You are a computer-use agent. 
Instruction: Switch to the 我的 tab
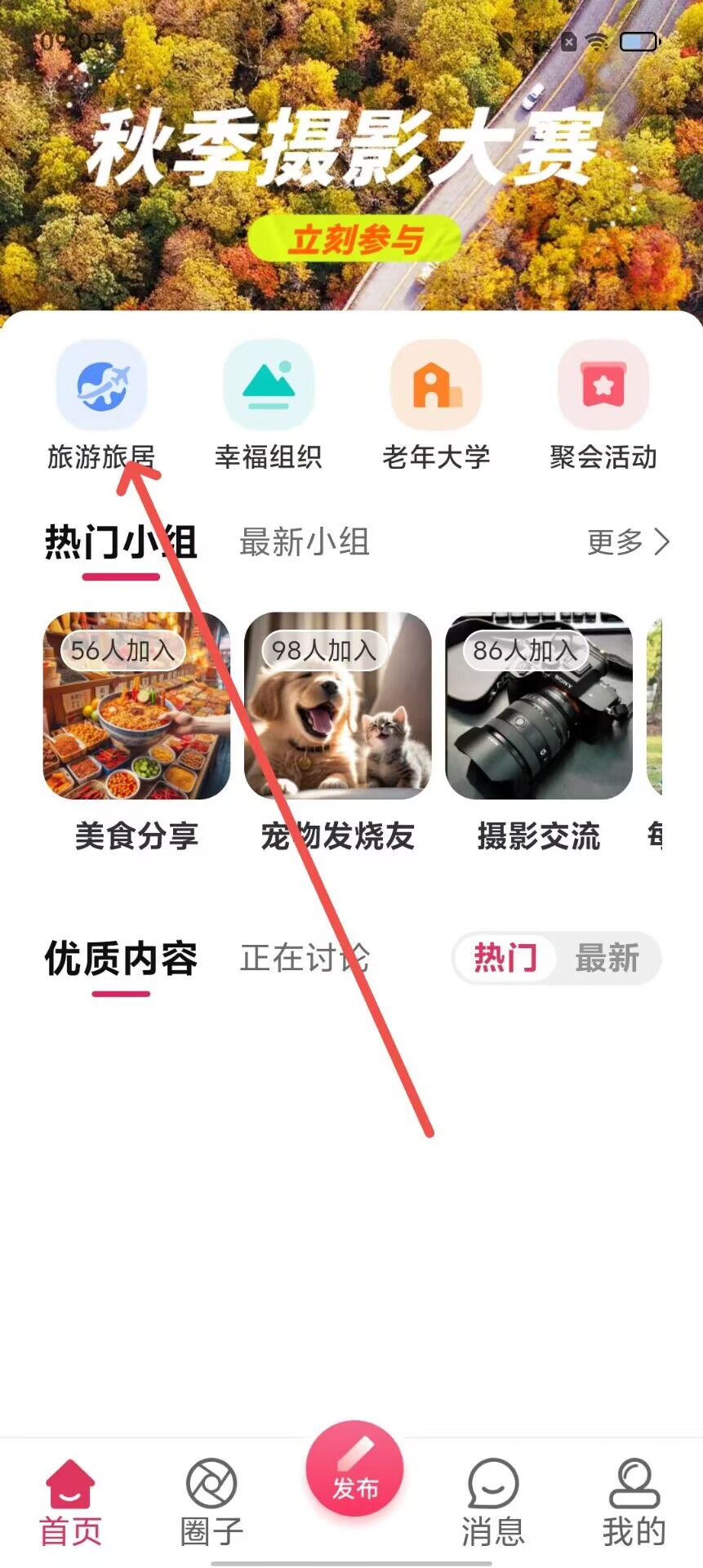[x=634, y=1501]
